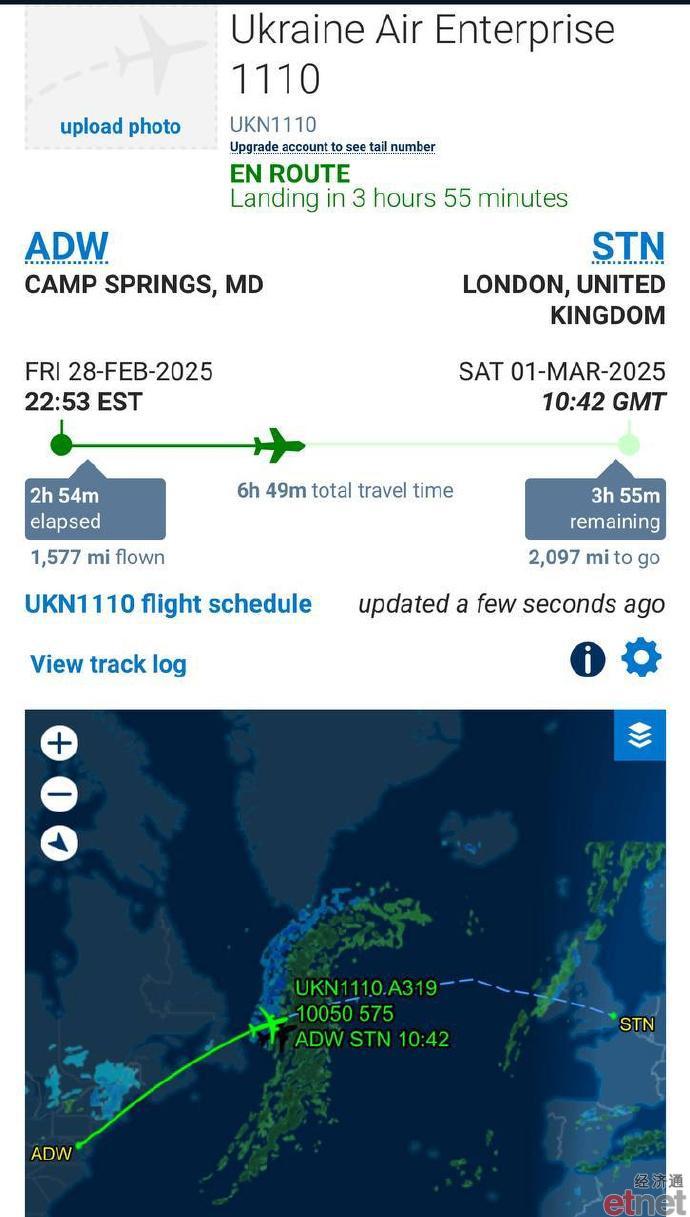Open the flight info icon

tap(588, 660)
